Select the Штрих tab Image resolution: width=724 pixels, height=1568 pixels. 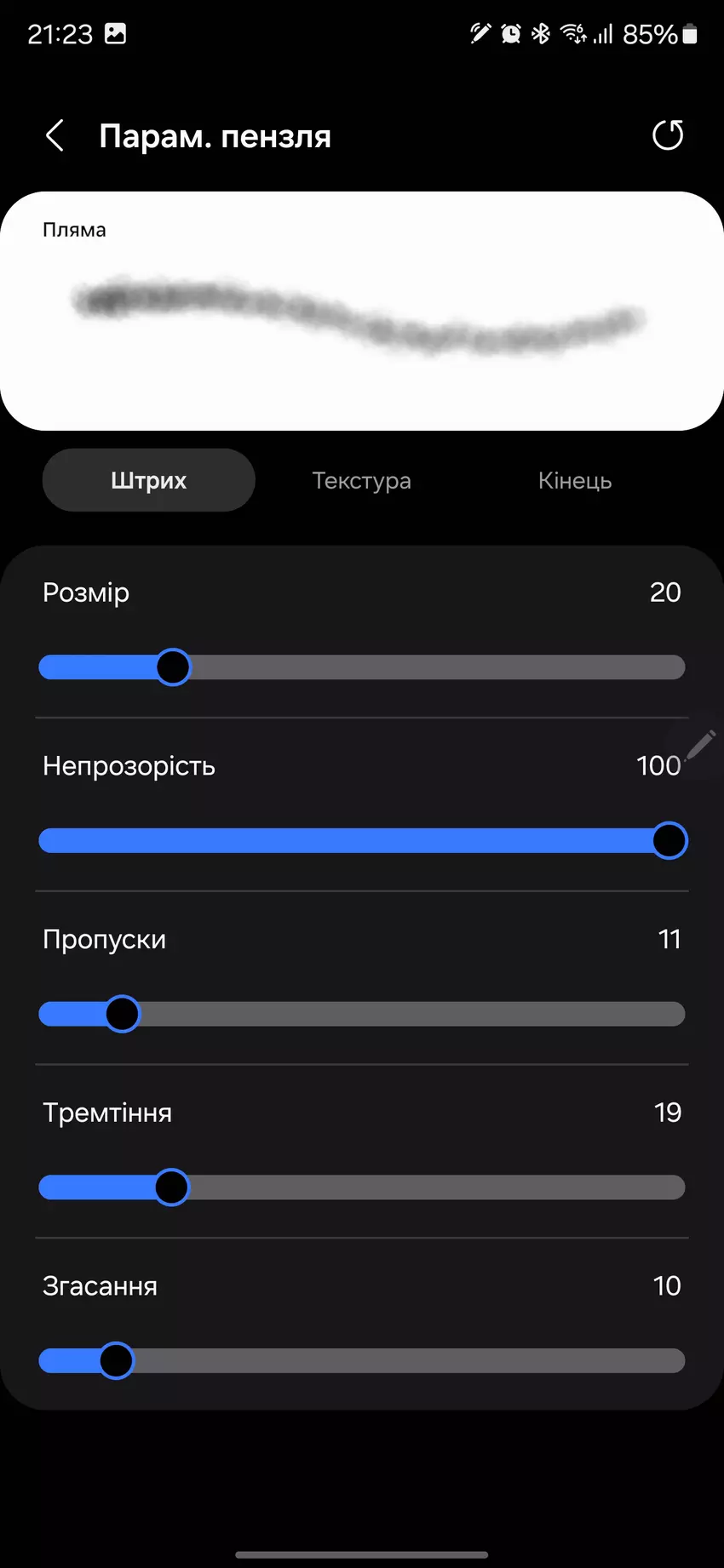149,480
